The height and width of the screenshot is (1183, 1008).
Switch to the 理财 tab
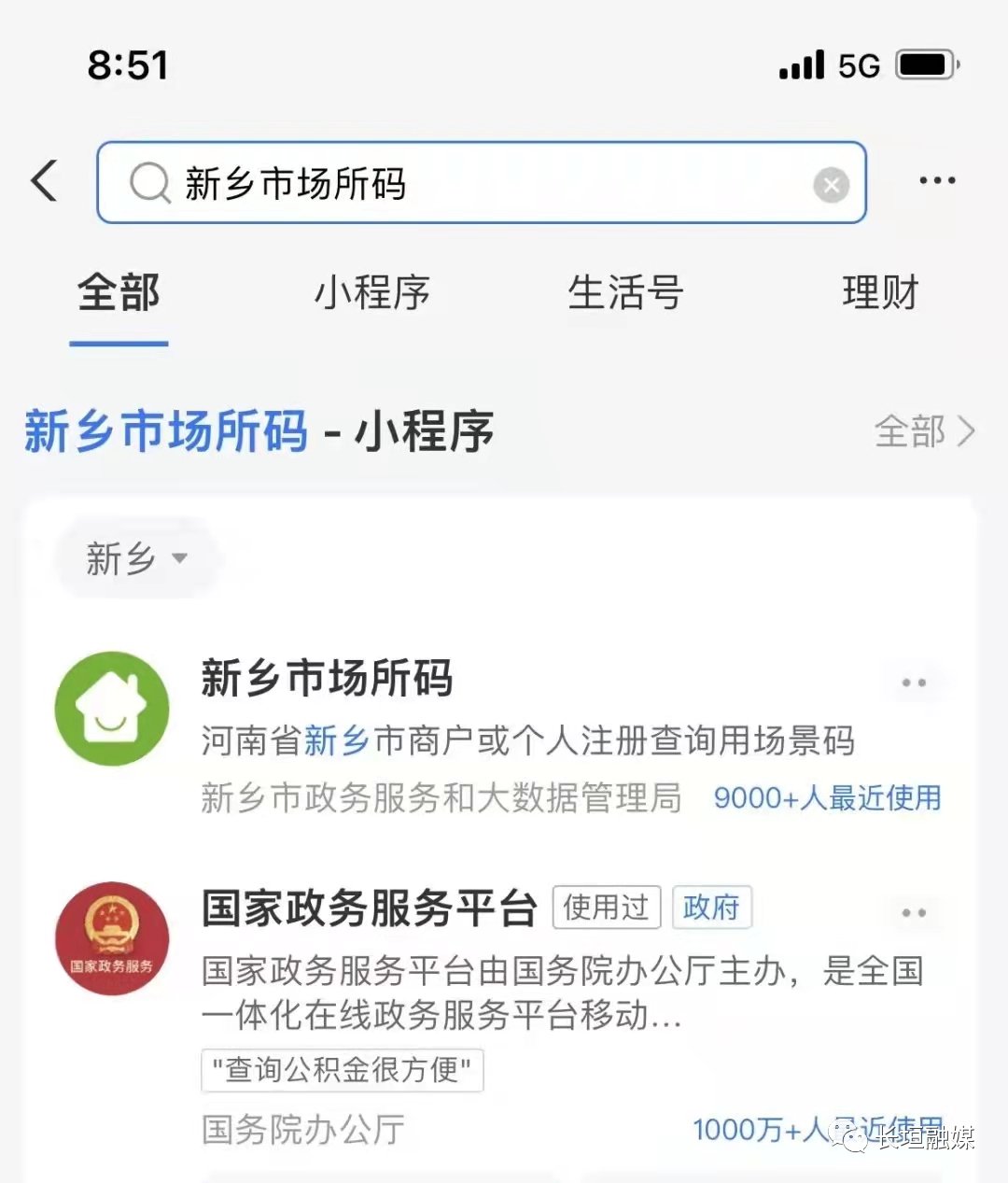click(880, 293)
